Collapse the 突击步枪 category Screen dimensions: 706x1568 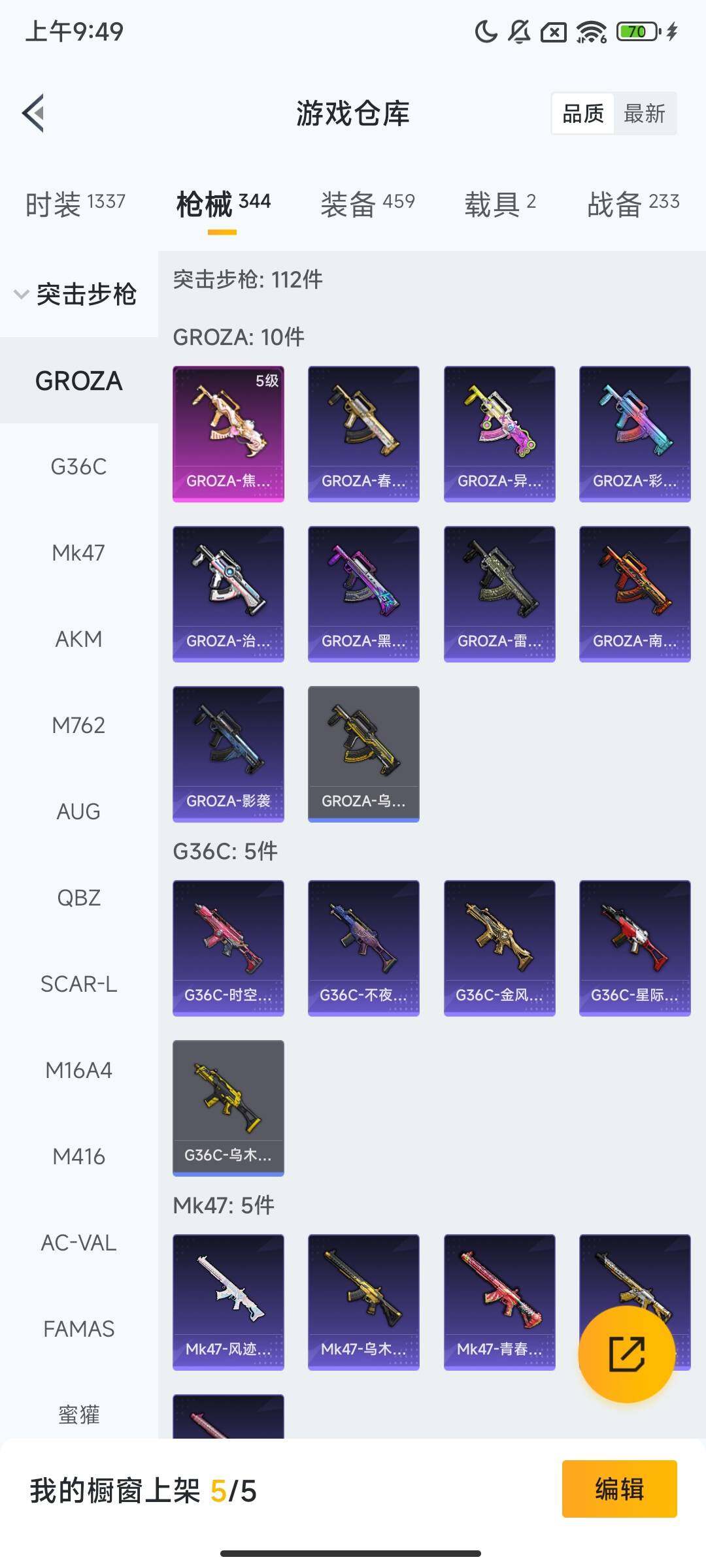(x=75, y=294)
